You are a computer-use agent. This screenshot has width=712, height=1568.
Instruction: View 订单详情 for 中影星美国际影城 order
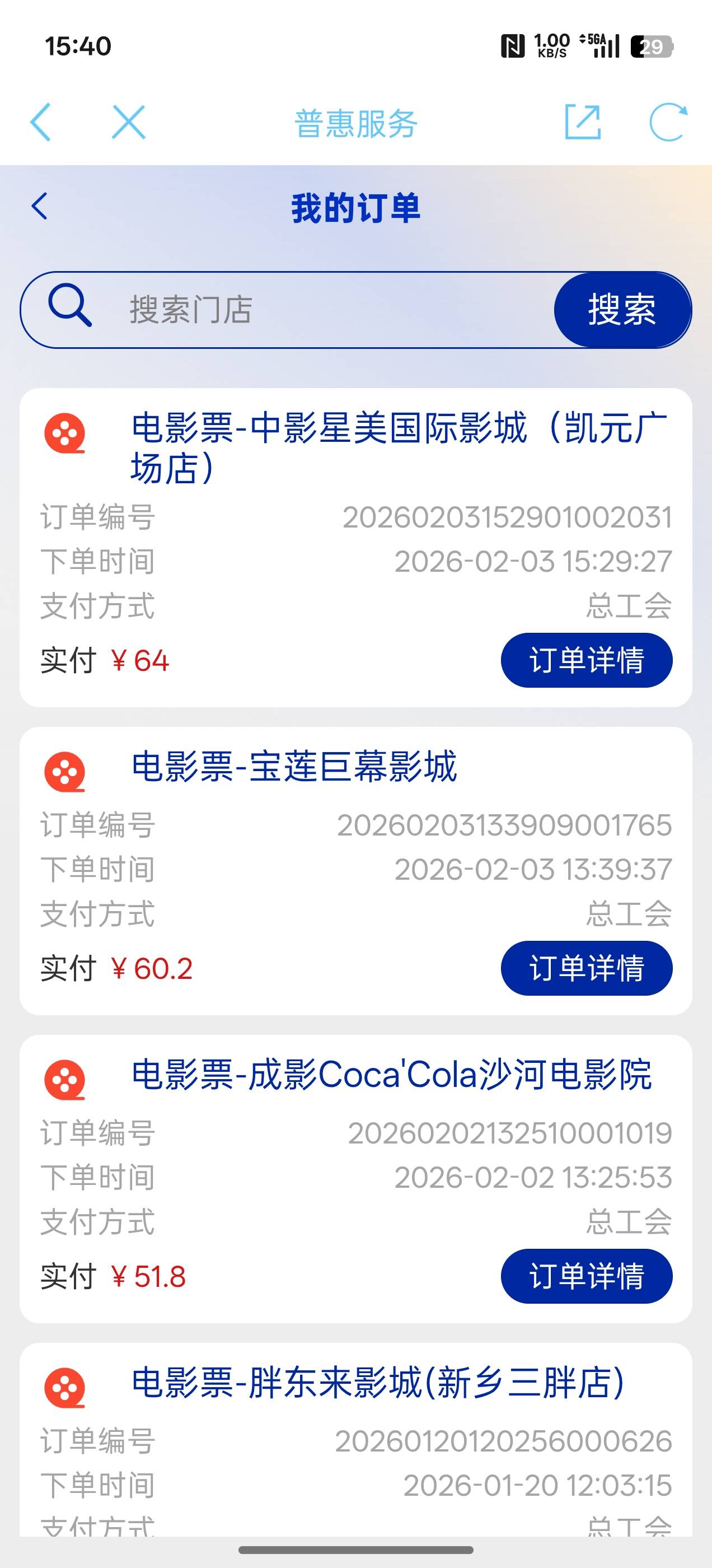[x=586, y=660]
